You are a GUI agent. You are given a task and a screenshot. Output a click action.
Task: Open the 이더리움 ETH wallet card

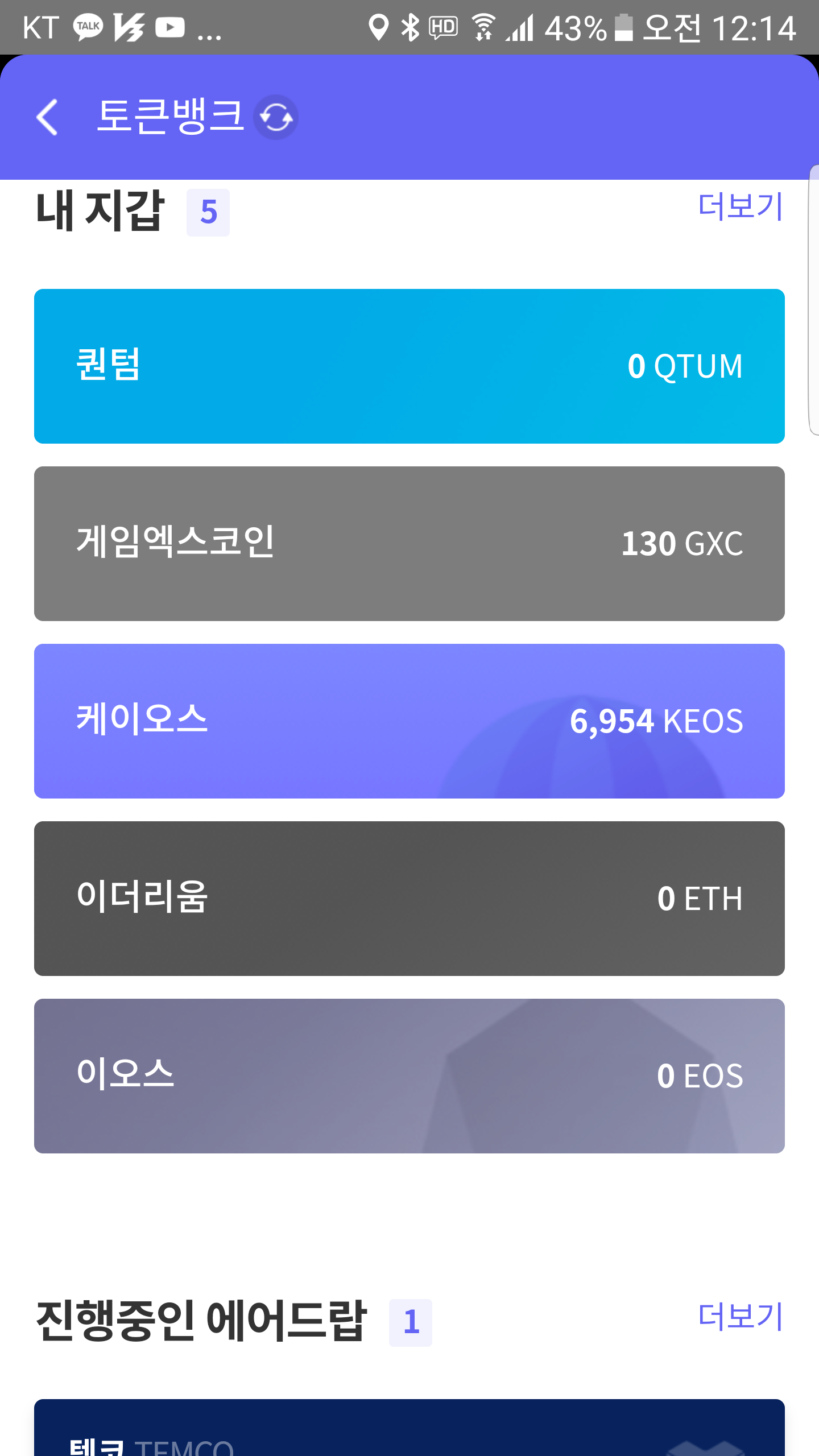pyautogui.click(x=409, y=899)
